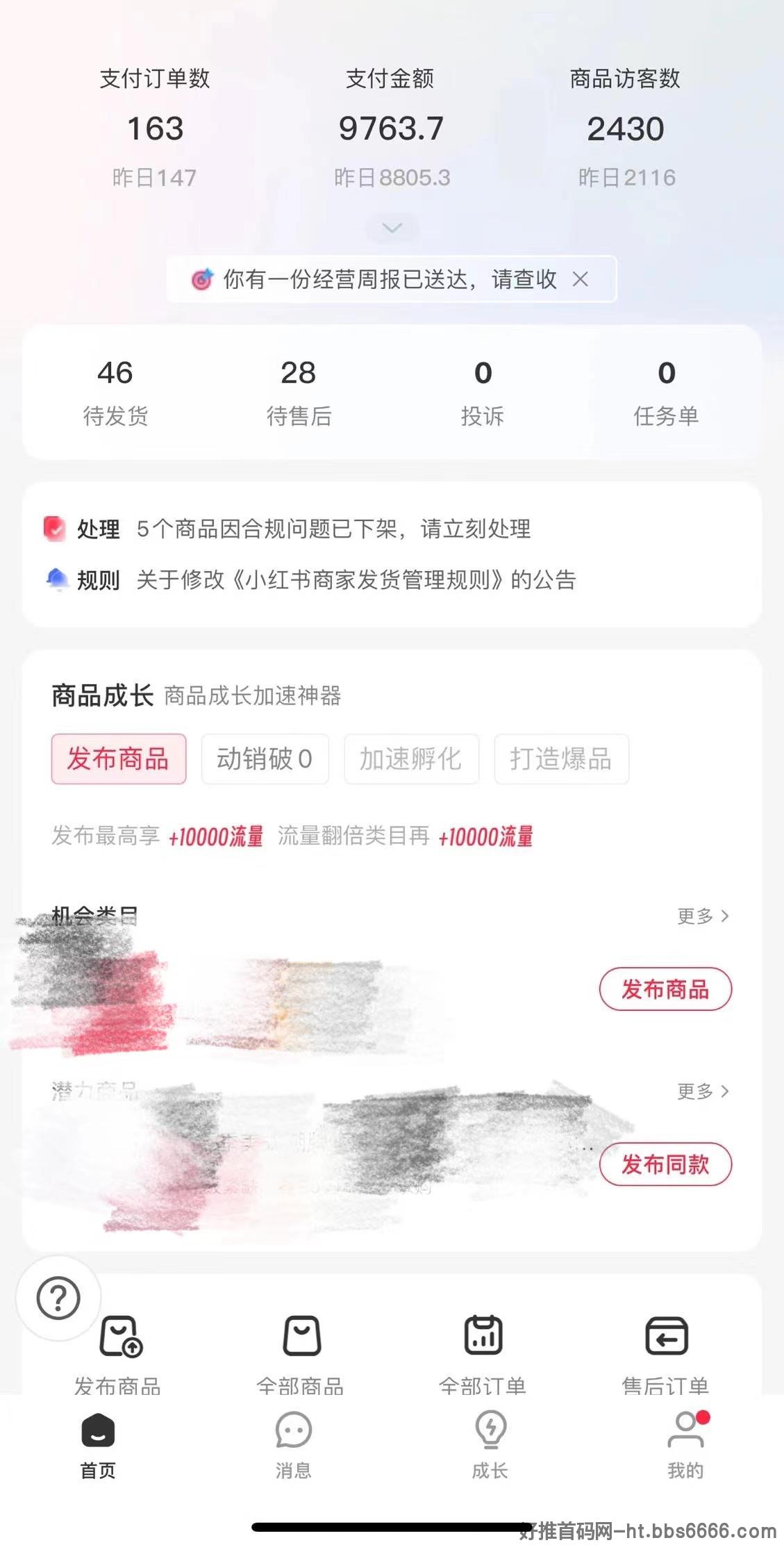Select the 加速孵化 chip

point(411,759)
